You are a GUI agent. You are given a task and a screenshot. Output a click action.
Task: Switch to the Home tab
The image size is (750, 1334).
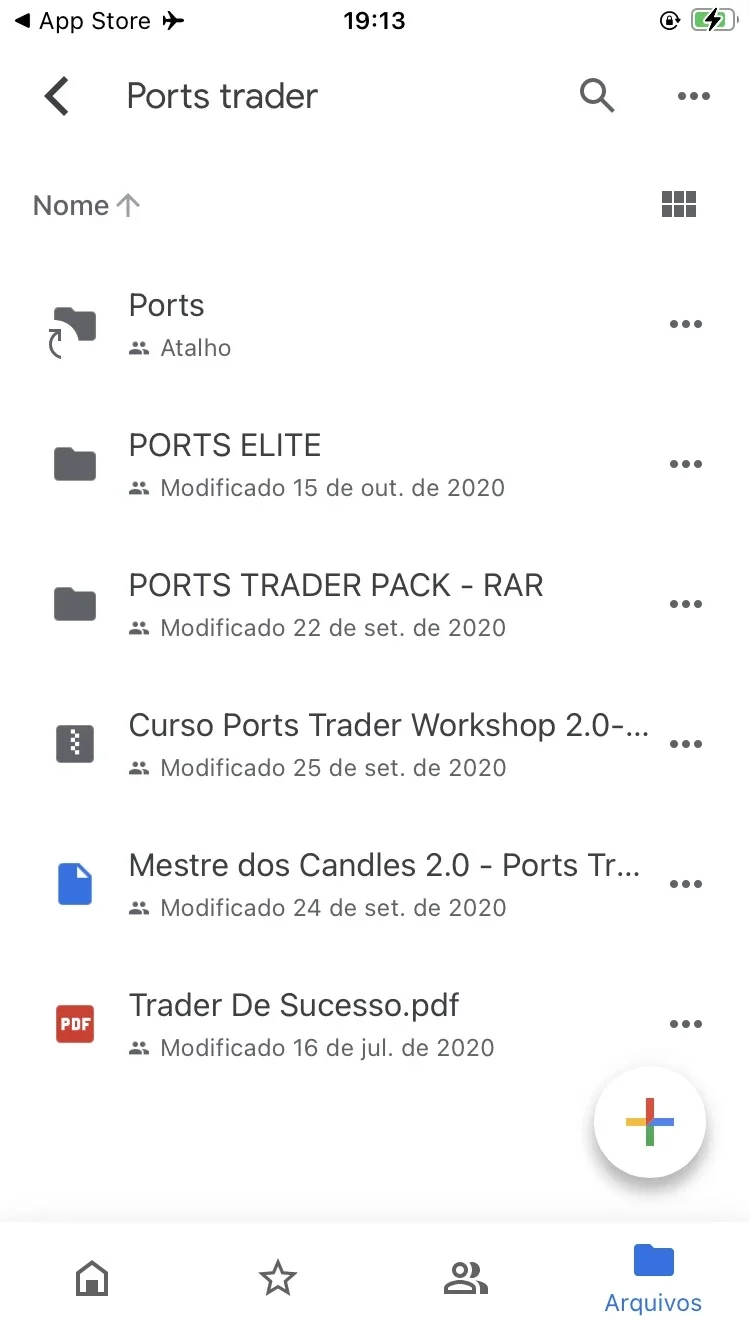92,1277
